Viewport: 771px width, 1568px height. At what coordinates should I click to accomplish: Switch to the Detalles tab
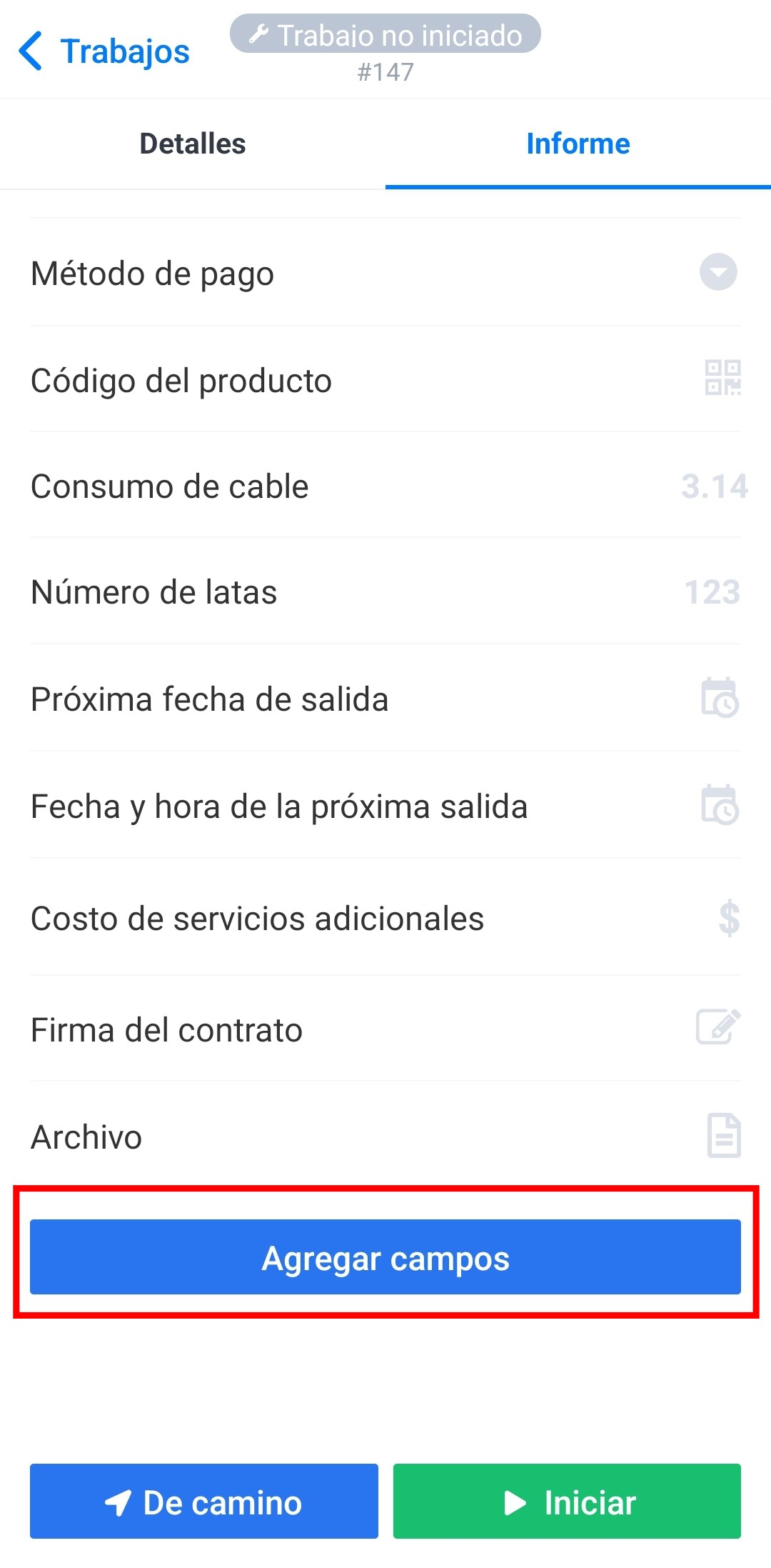tap(193, 144)
